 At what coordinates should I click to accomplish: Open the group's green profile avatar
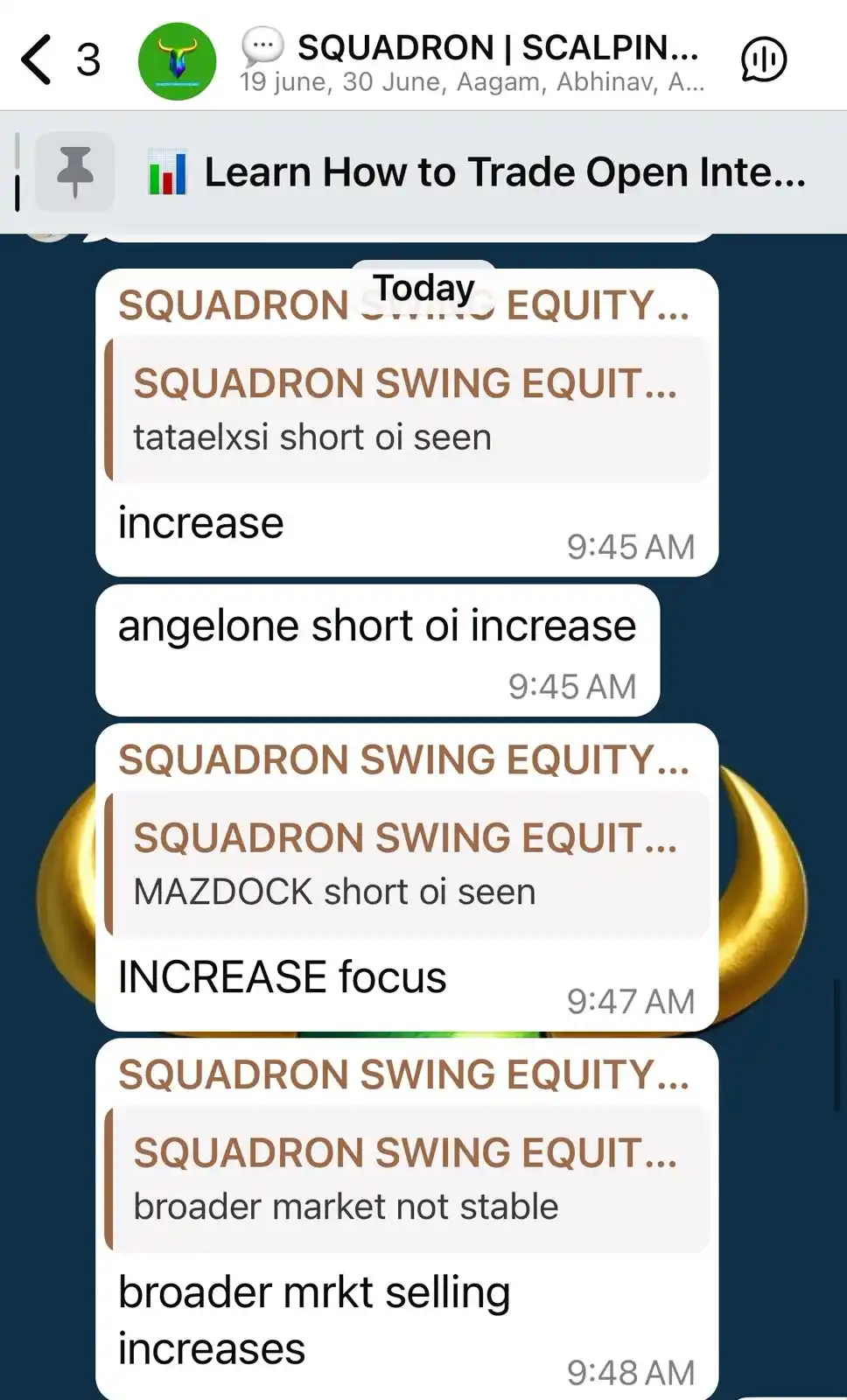(x=178, y=61)
